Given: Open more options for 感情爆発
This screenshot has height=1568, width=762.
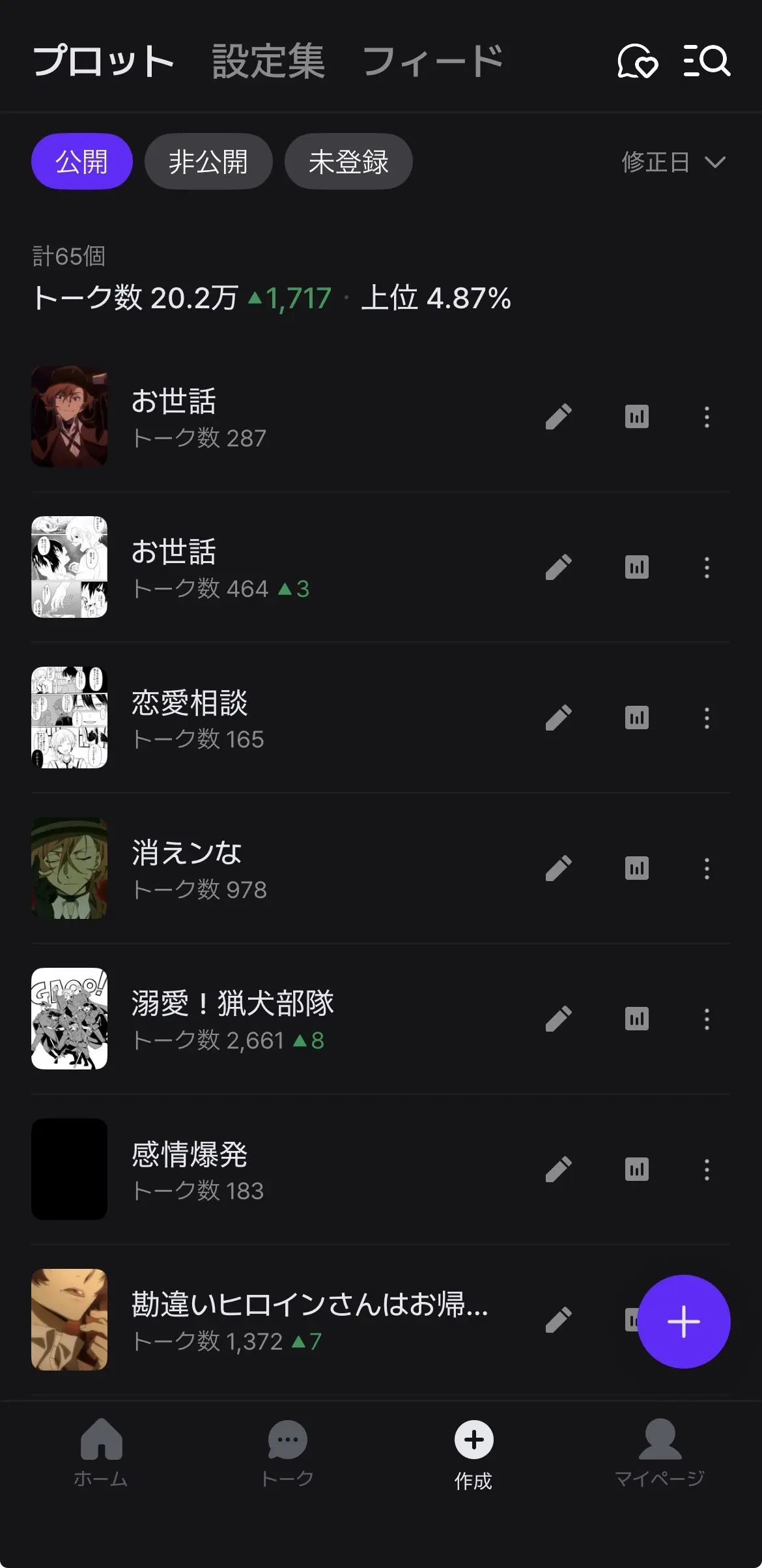Looking at the screenshot, I should pyautogui.click(x=707, y=1170).
